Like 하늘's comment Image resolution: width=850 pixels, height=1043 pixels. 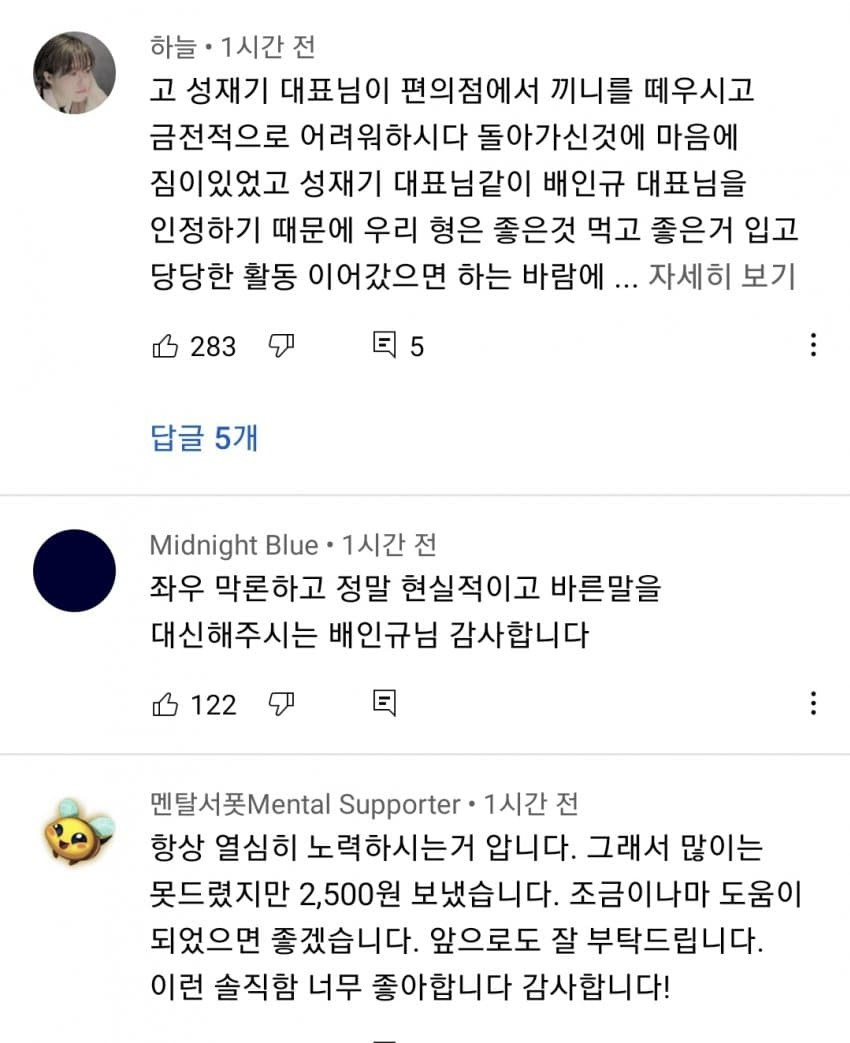click(x=166, y=346)
